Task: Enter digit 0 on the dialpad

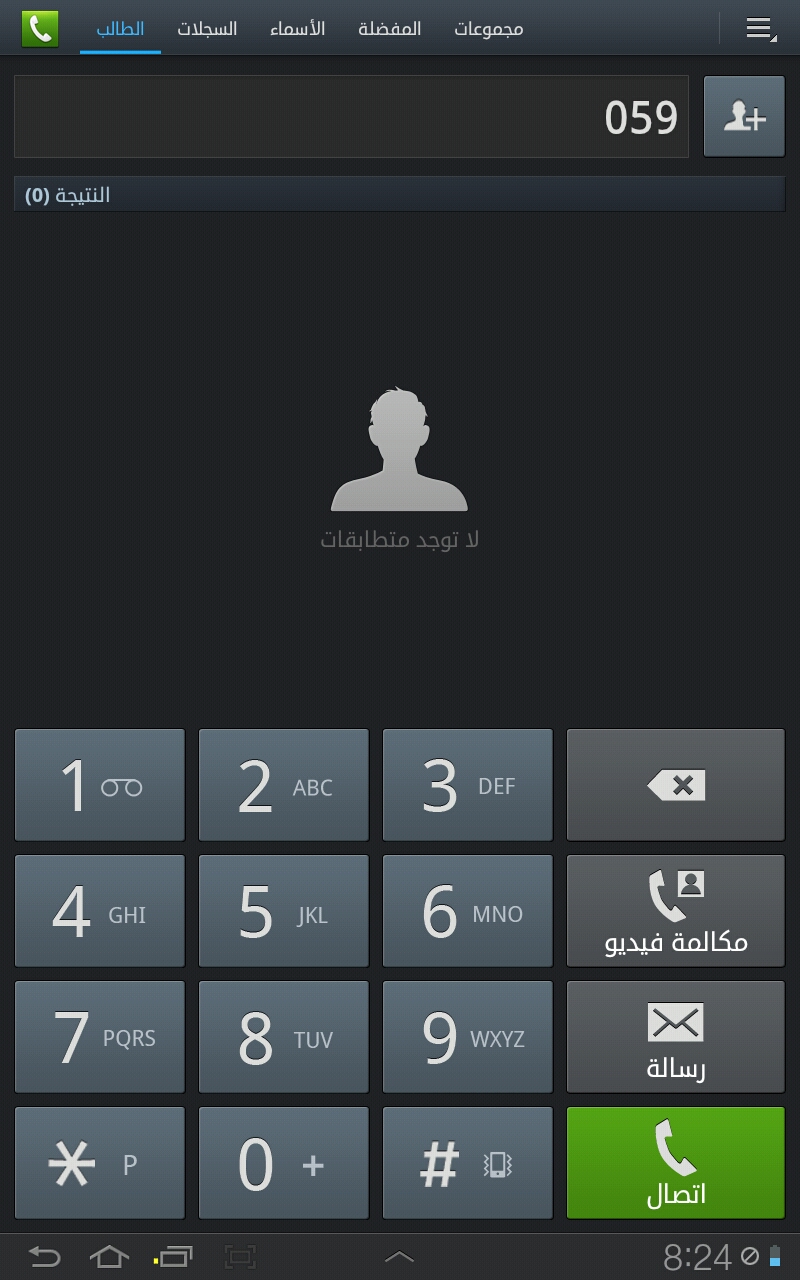Action: tap(284, 1163)
